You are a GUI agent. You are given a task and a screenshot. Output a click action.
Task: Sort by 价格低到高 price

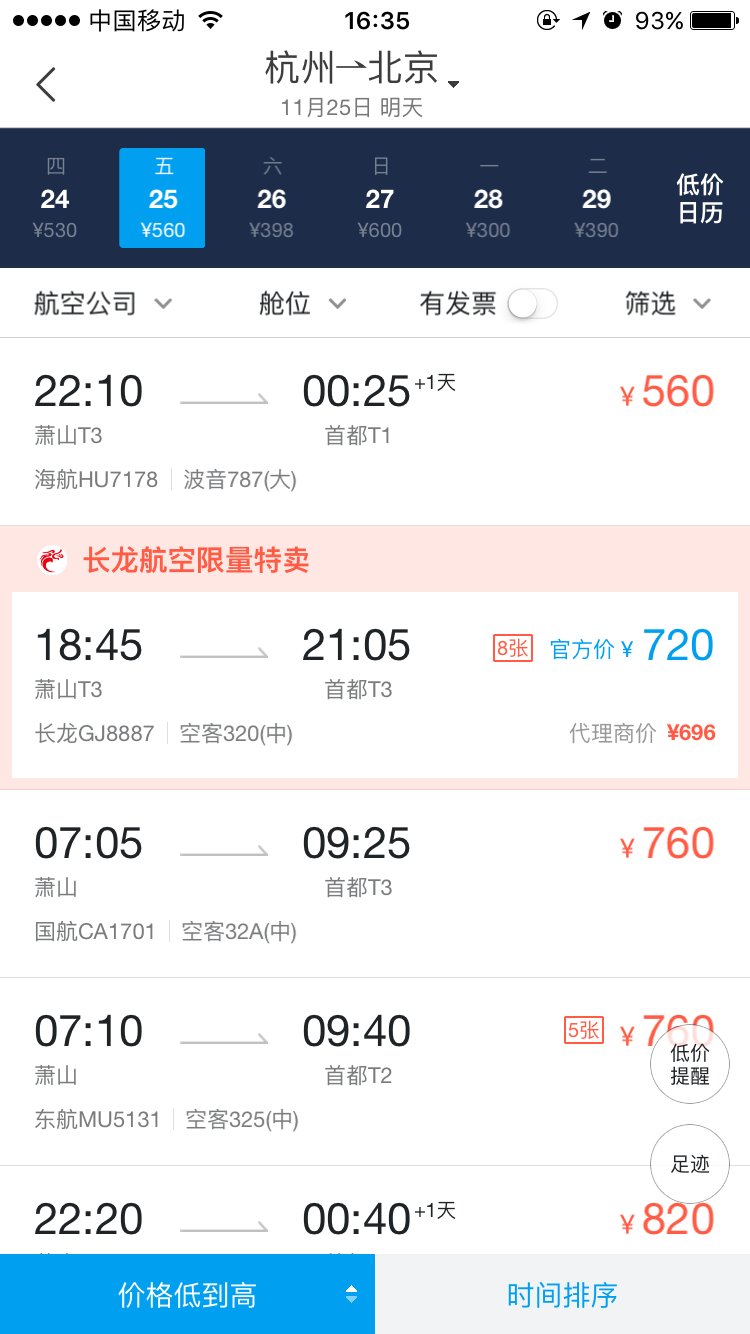coord(188,1295)
